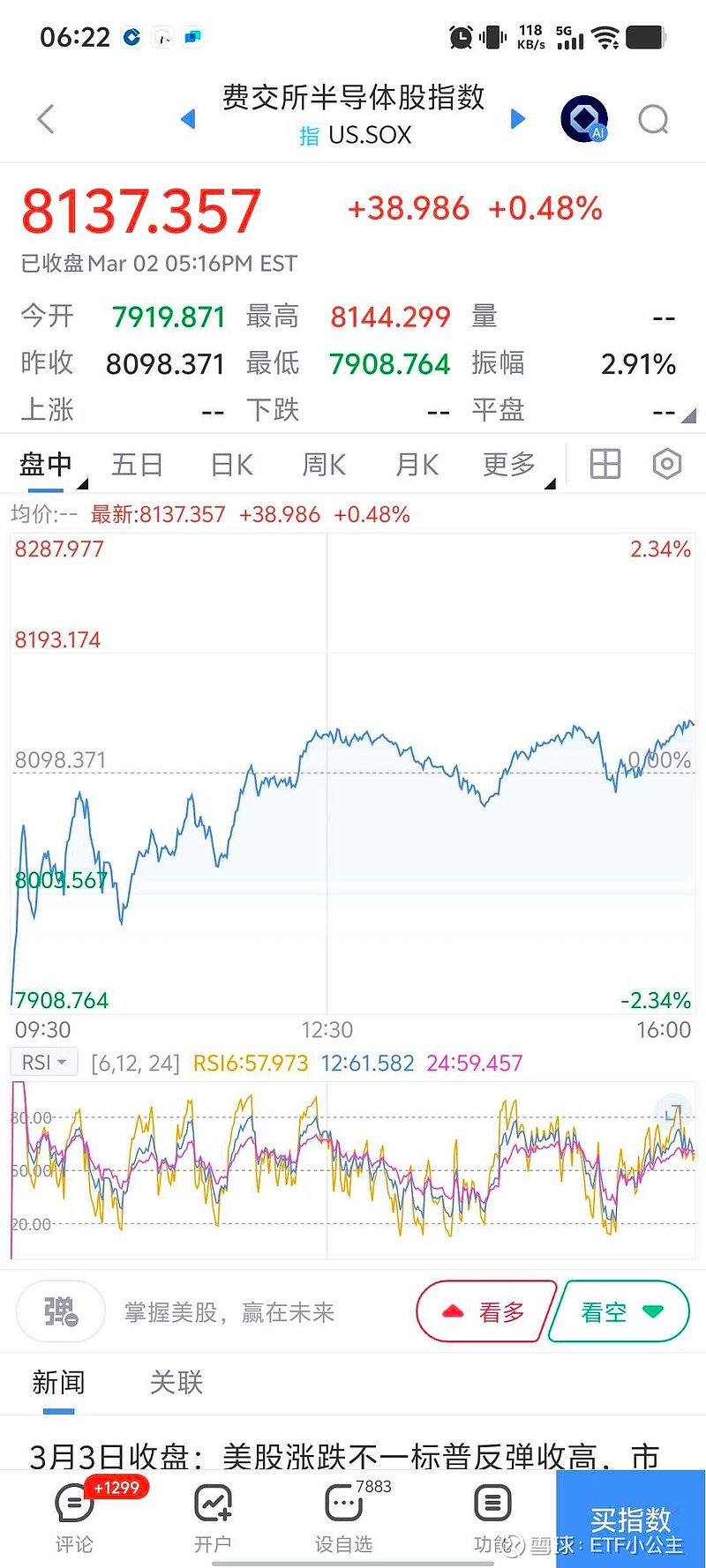Open the chart layout grid icon
Viewport: 706px width, 1568px height.
604,463
